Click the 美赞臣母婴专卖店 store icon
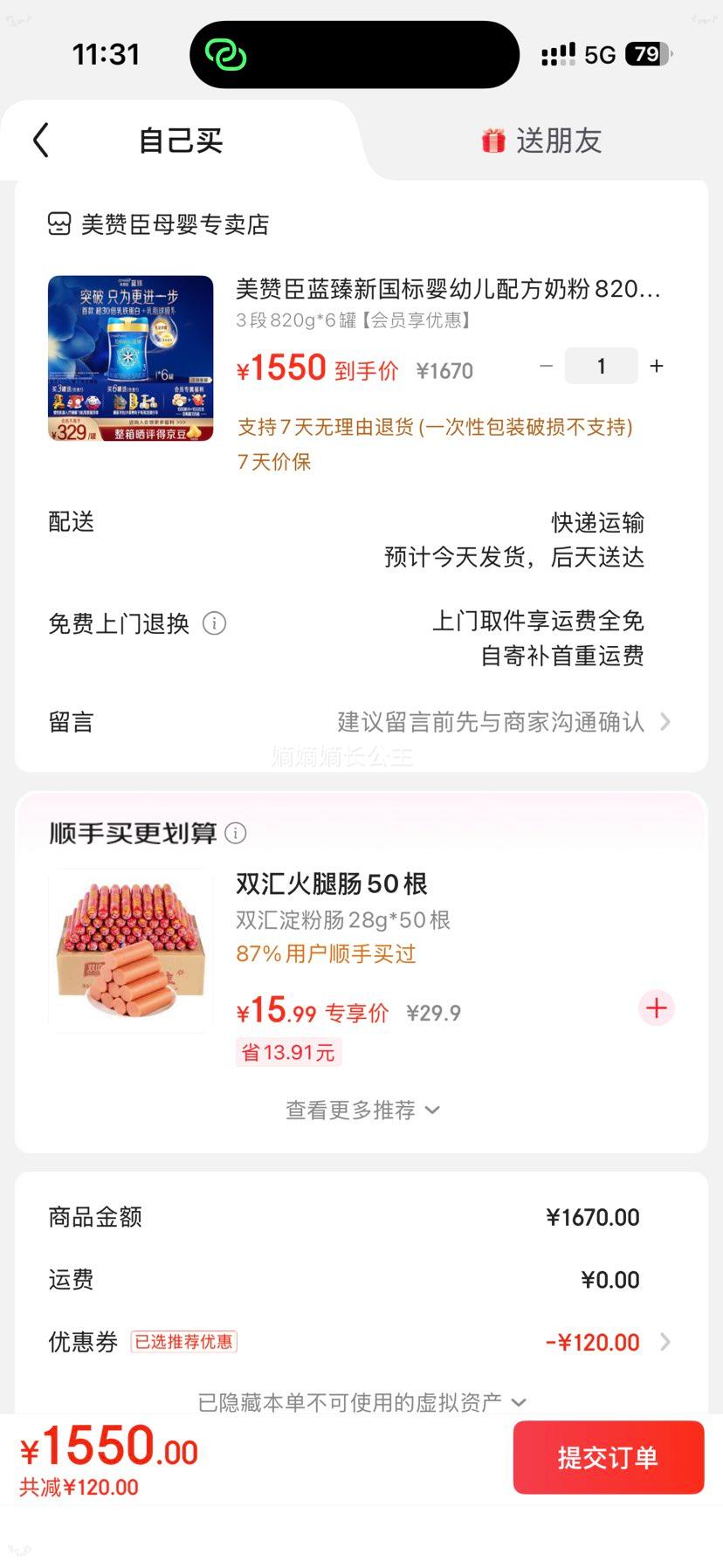This screenshot has width=723, height=1568. click(x=58, y=224)
